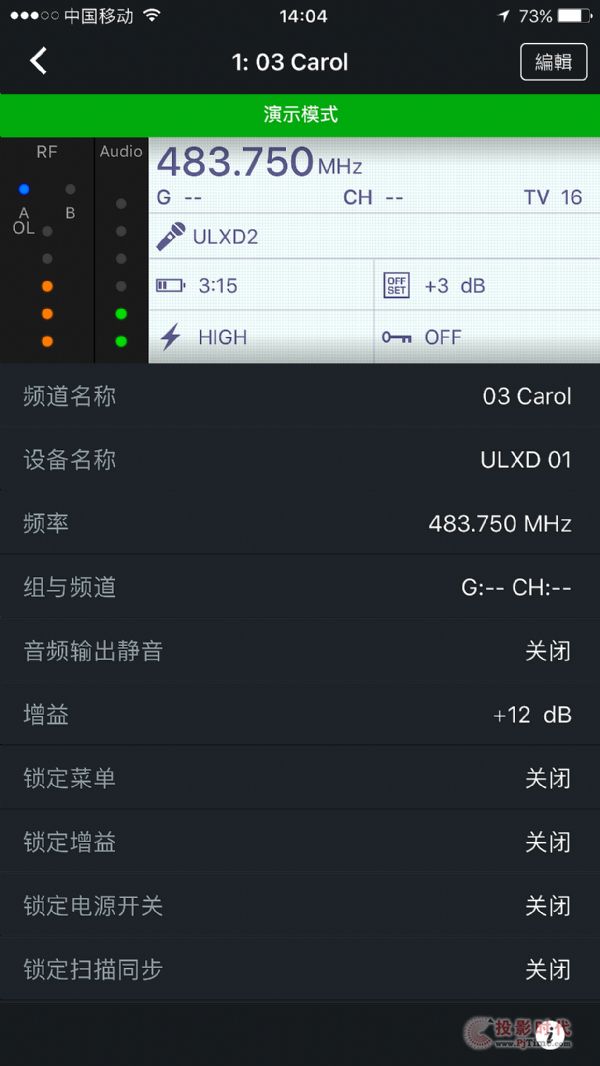
Task: Select the 锁定菜单 row
Action: tap(300, 778)
